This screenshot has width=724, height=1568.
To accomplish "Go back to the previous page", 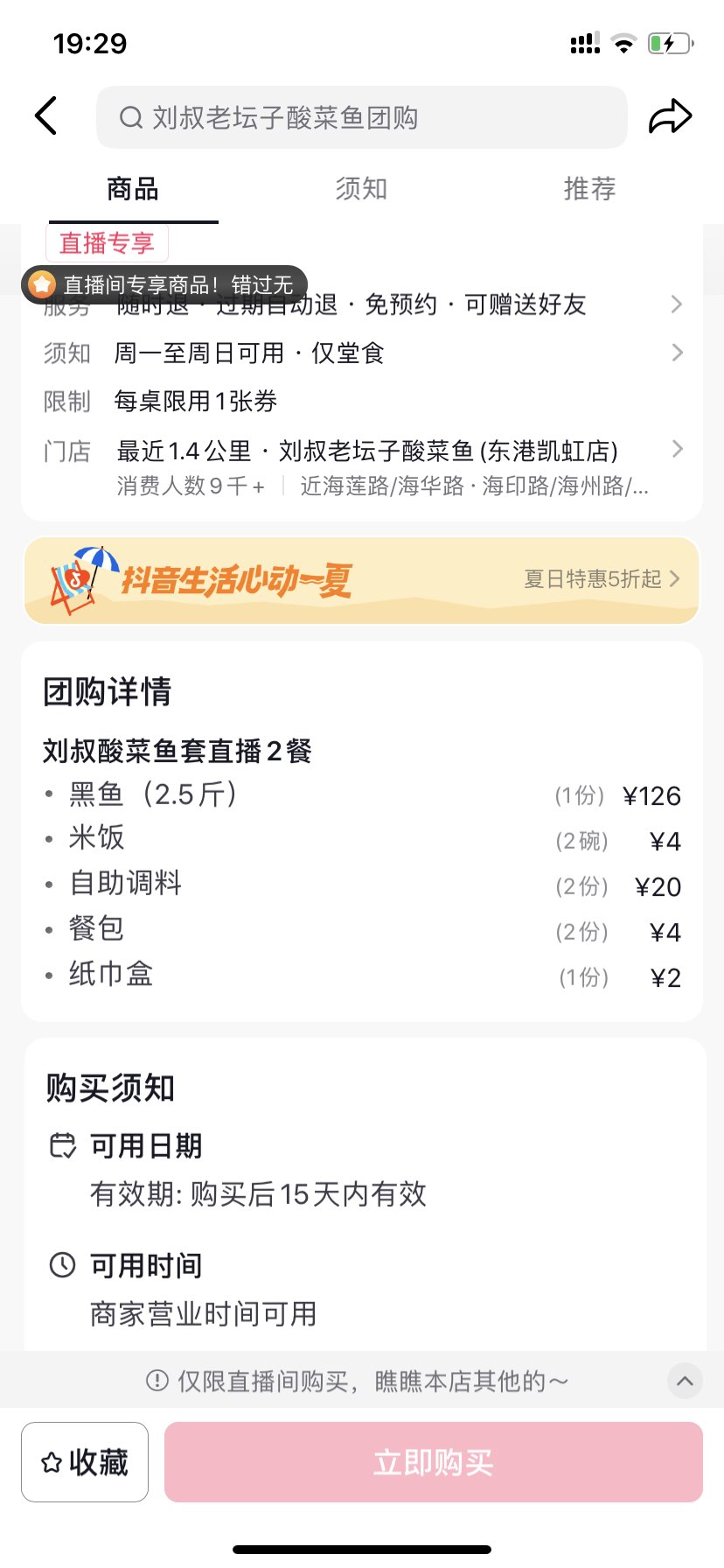I will (x=46, y=116).
